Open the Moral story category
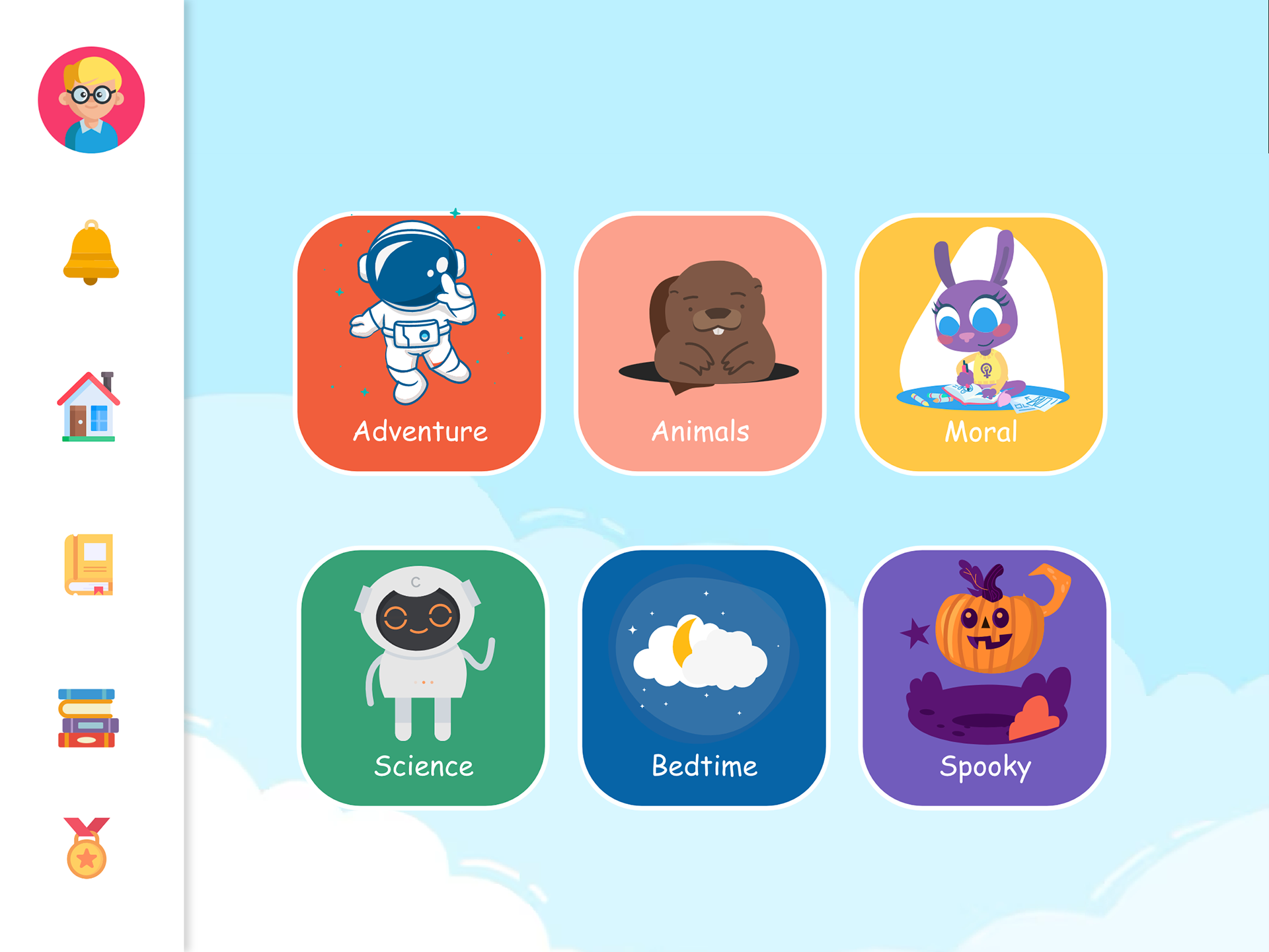The image size is (1269, 952). pos(981,344)
